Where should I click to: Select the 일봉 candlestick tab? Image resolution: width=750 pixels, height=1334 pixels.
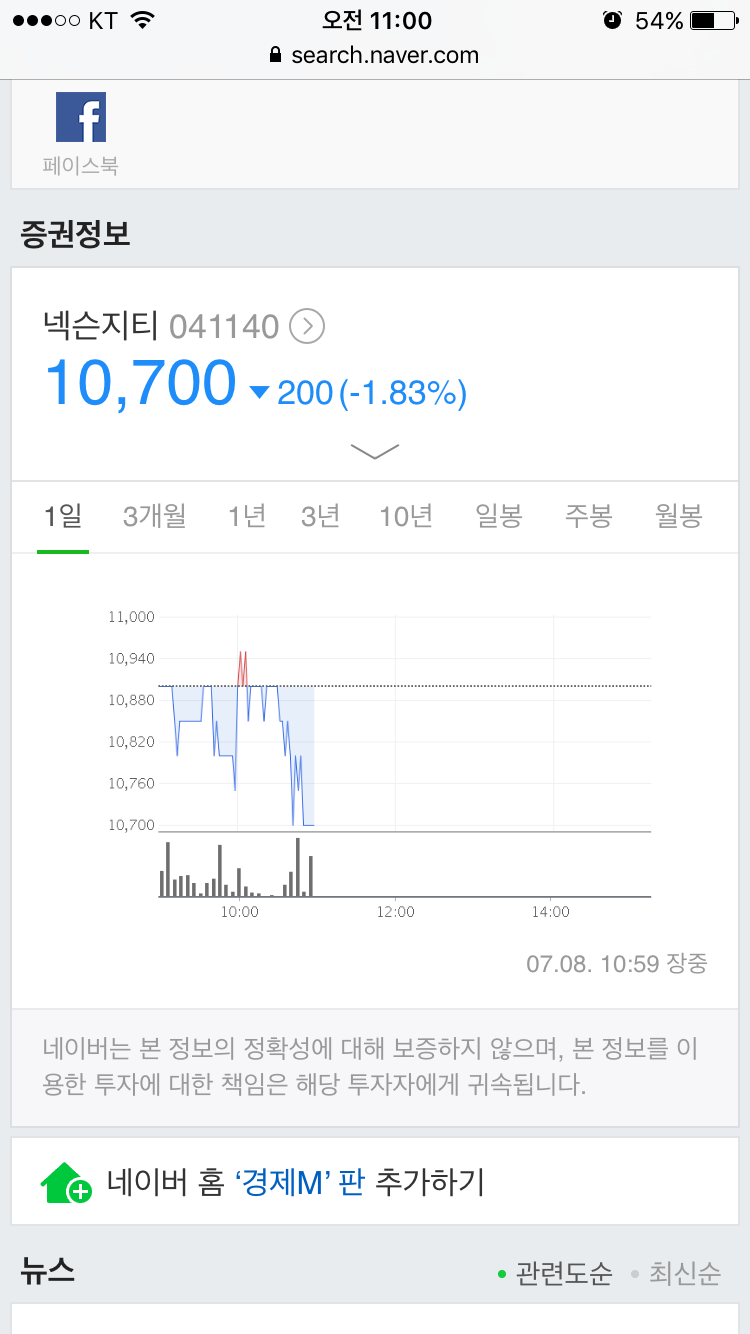tap(497, 516)
